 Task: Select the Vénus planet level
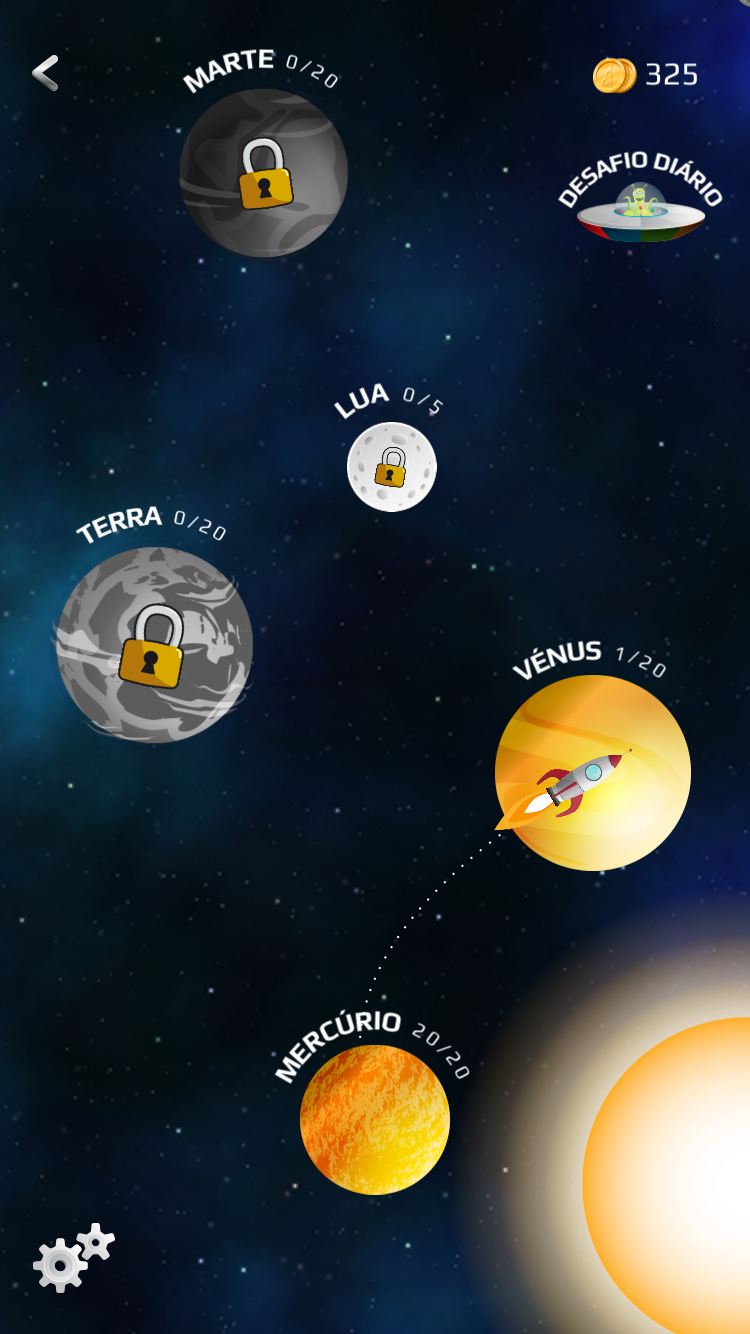point(593,772)
